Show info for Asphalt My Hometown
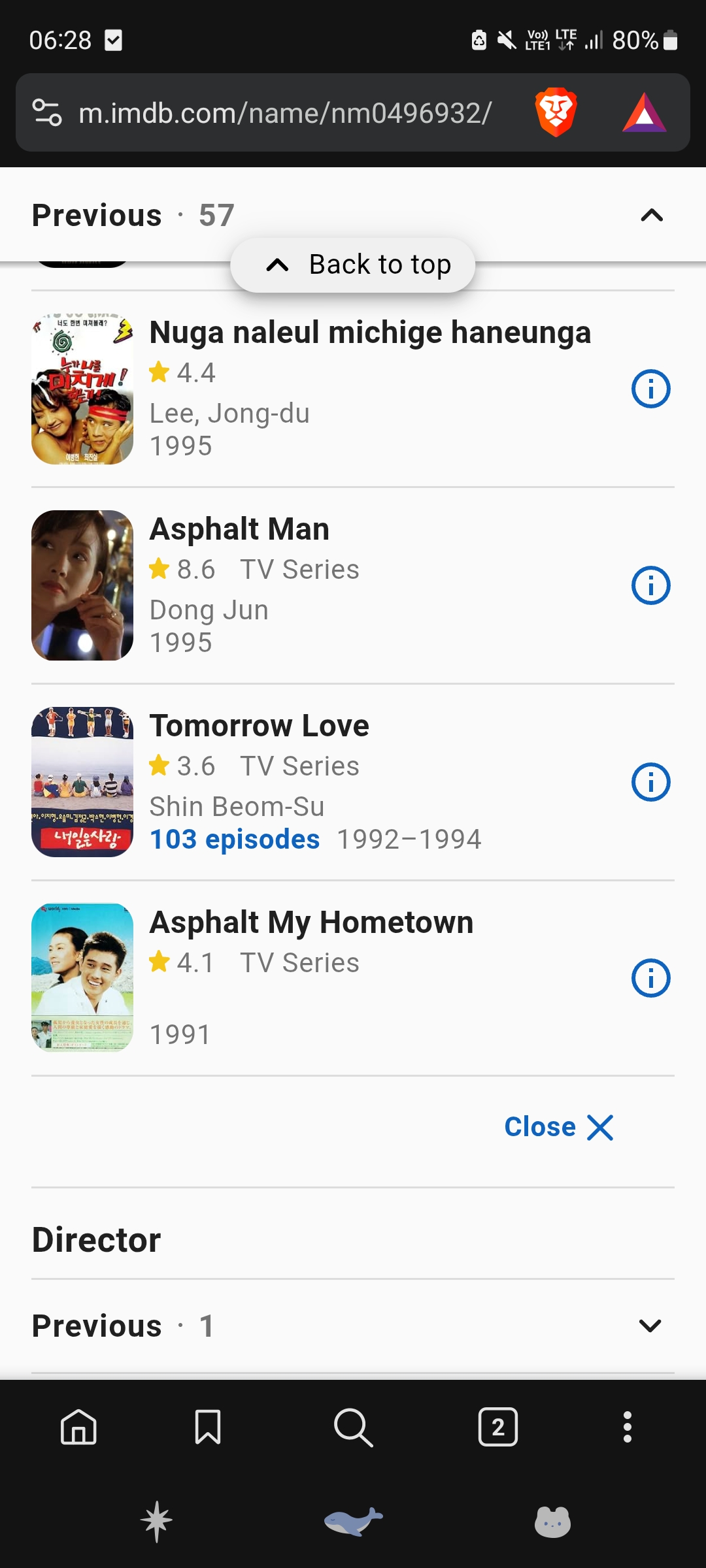The image size is (706, 1568). pos(651,978)
